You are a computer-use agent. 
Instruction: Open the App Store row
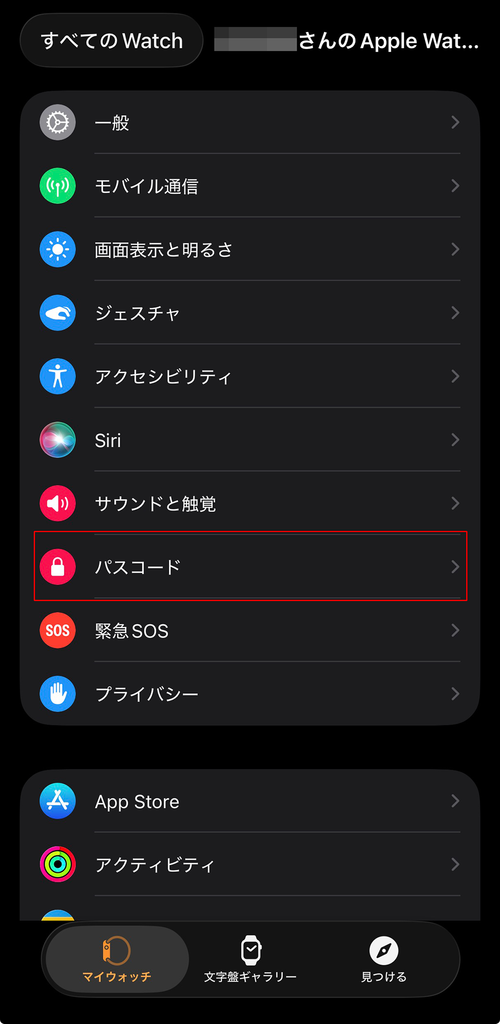pyautogui.click(x=250, y=801)
